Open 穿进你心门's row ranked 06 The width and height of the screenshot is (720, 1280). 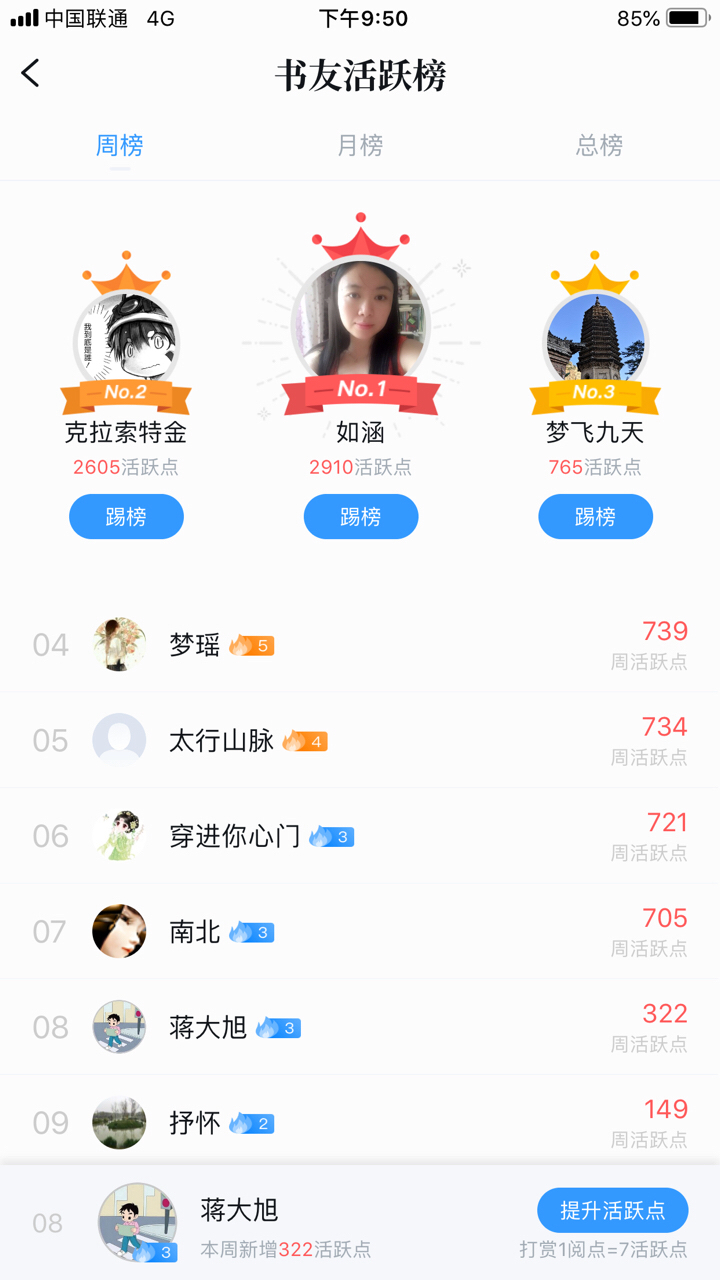[x=360, y=836]
